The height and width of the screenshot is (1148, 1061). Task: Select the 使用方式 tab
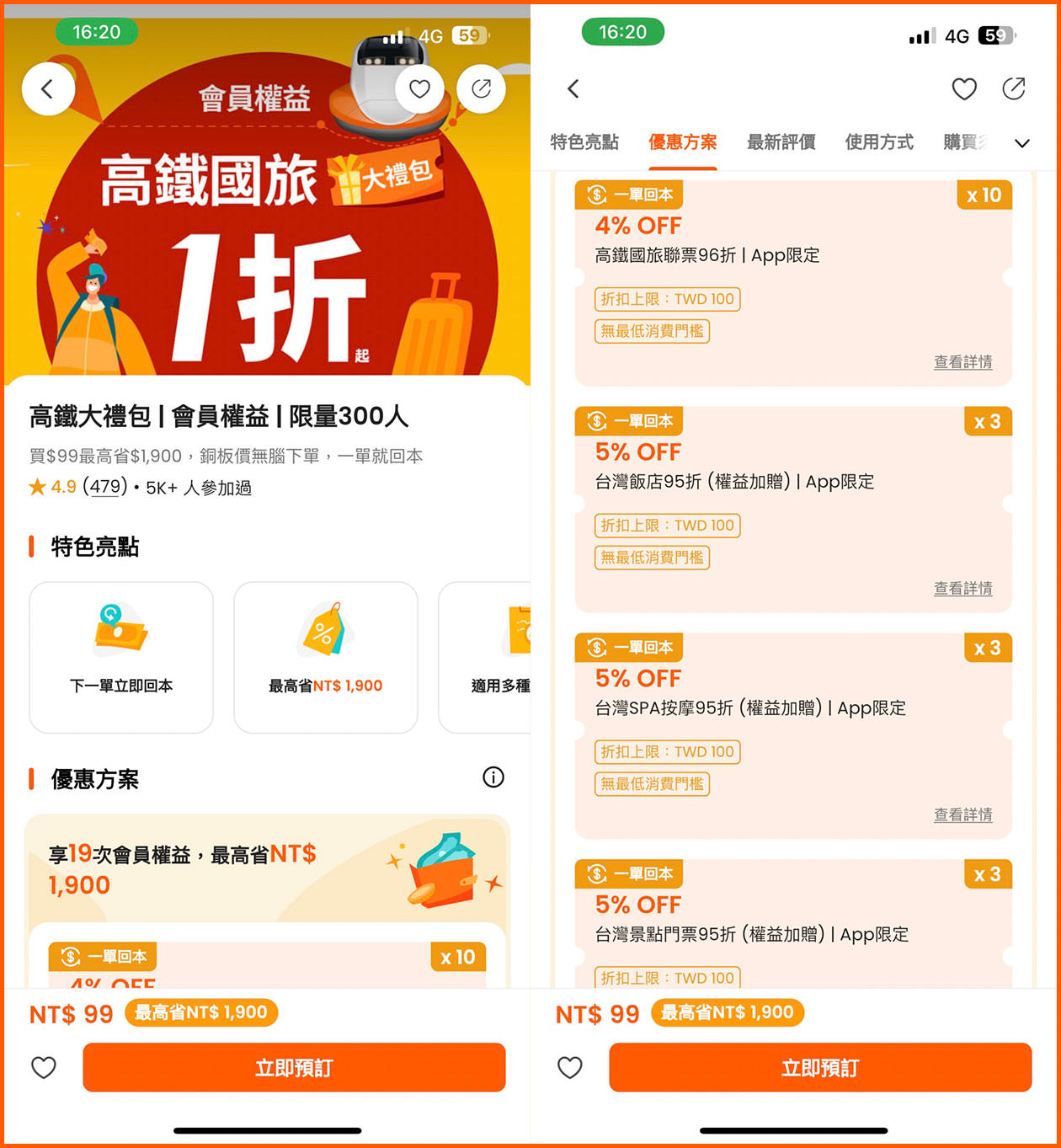[879, 142]
